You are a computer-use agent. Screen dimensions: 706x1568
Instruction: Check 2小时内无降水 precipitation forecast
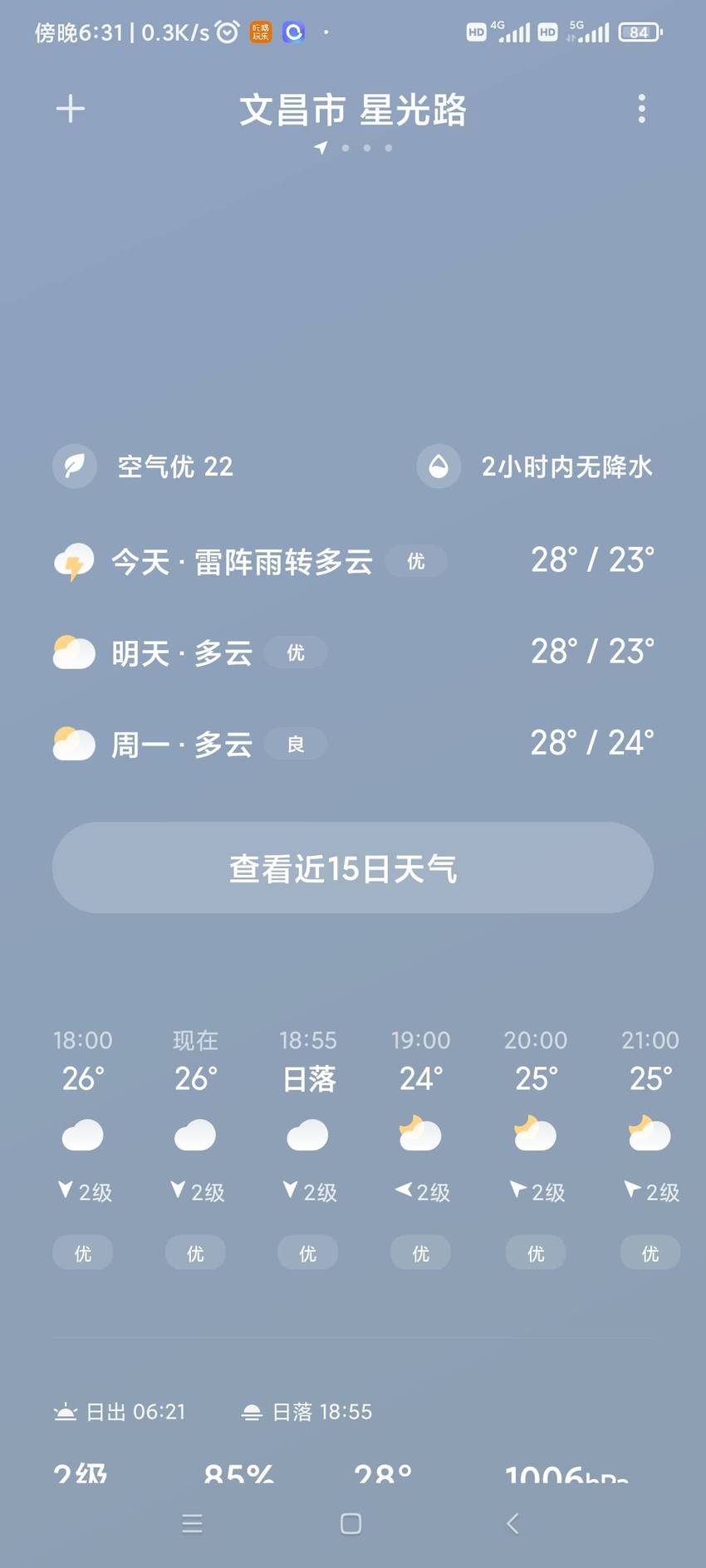point(535,466)
